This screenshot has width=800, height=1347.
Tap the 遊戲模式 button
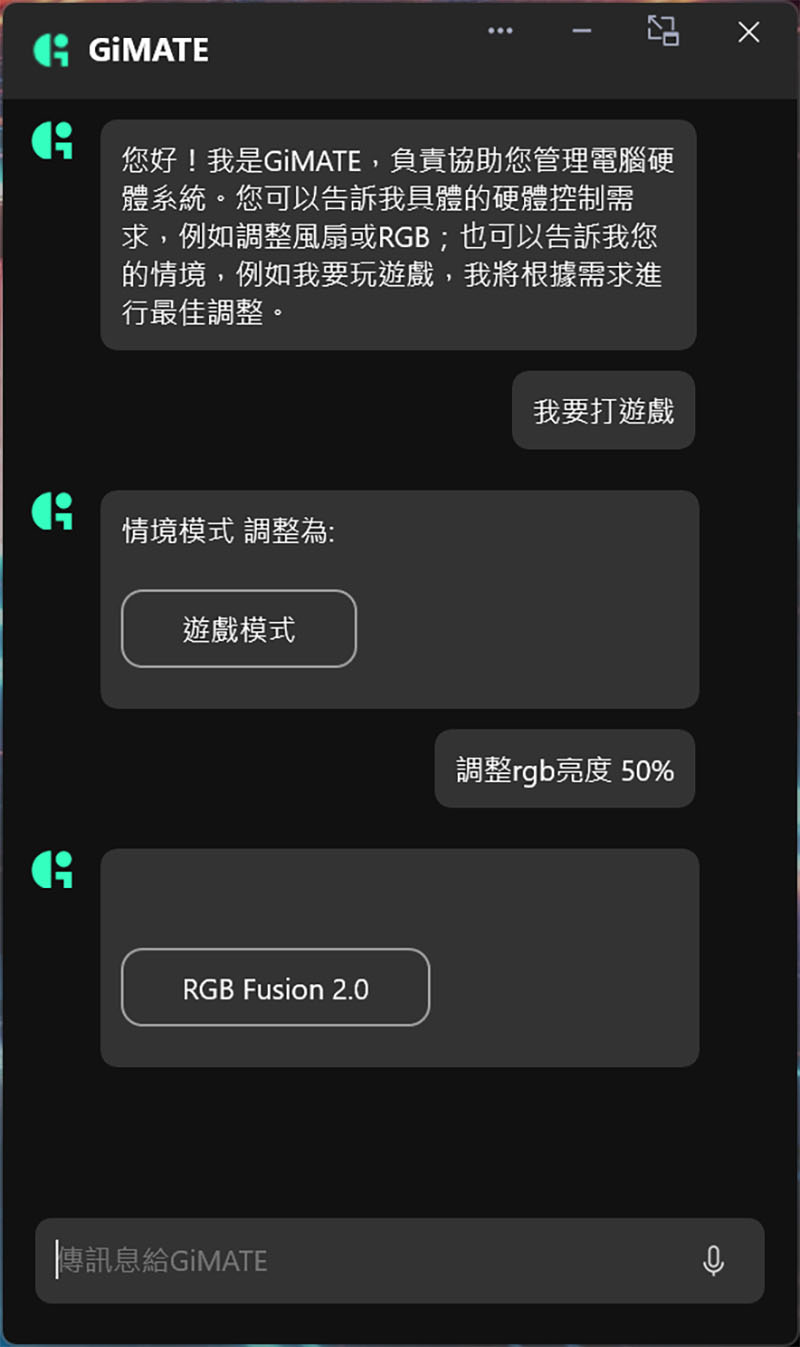[239, 629]
